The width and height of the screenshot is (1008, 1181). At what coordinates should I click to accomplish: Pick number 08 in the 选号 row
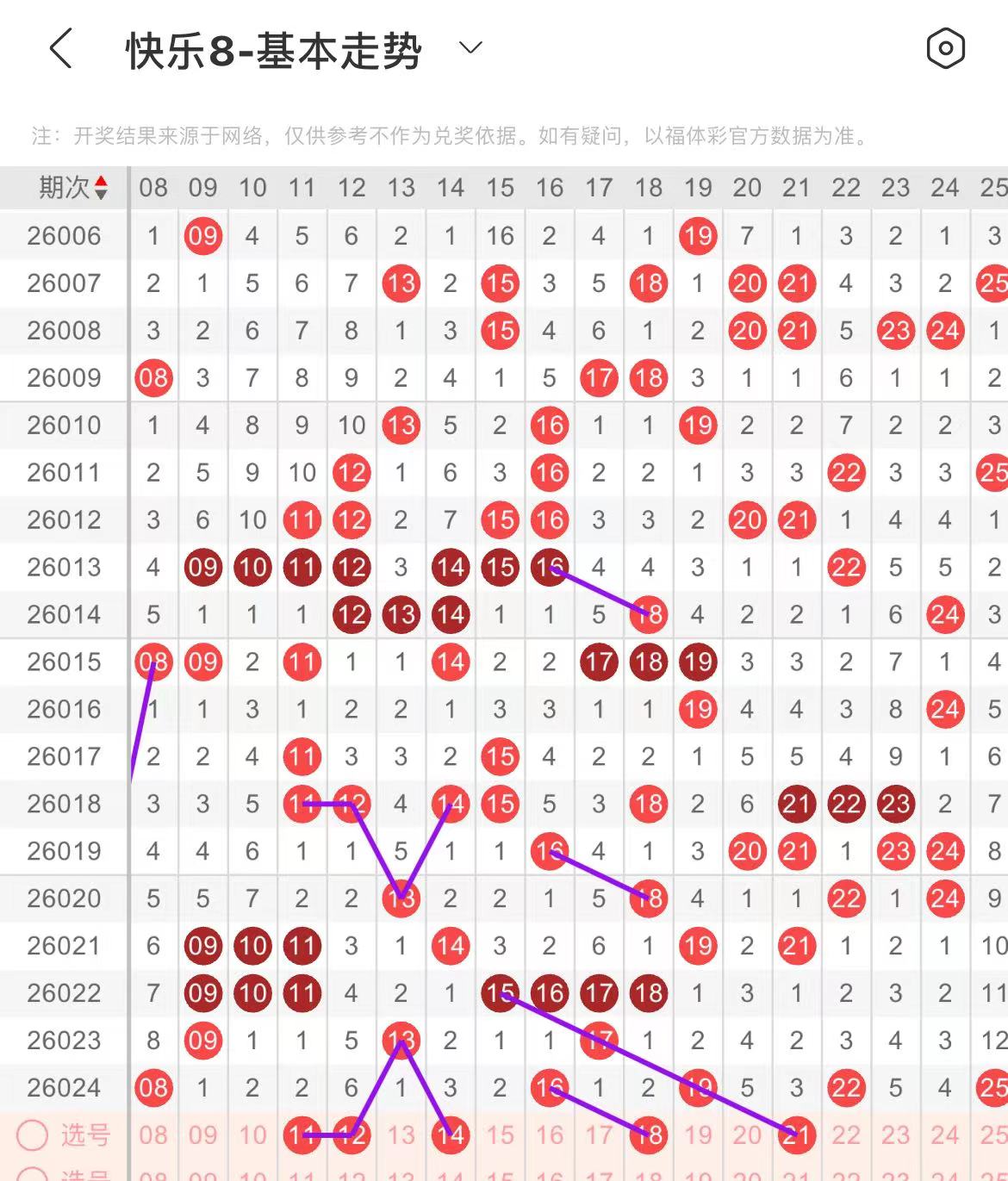[x=153, y=1135]
